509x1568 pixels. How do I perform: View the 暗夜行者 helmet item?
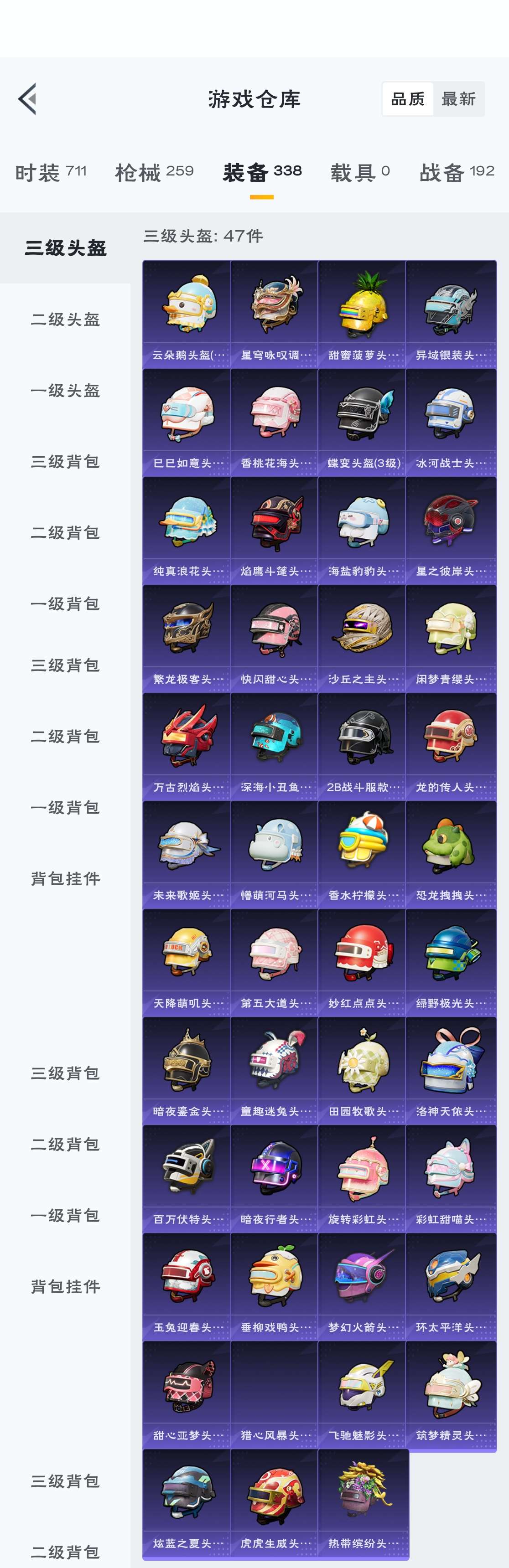point(274,1178)
